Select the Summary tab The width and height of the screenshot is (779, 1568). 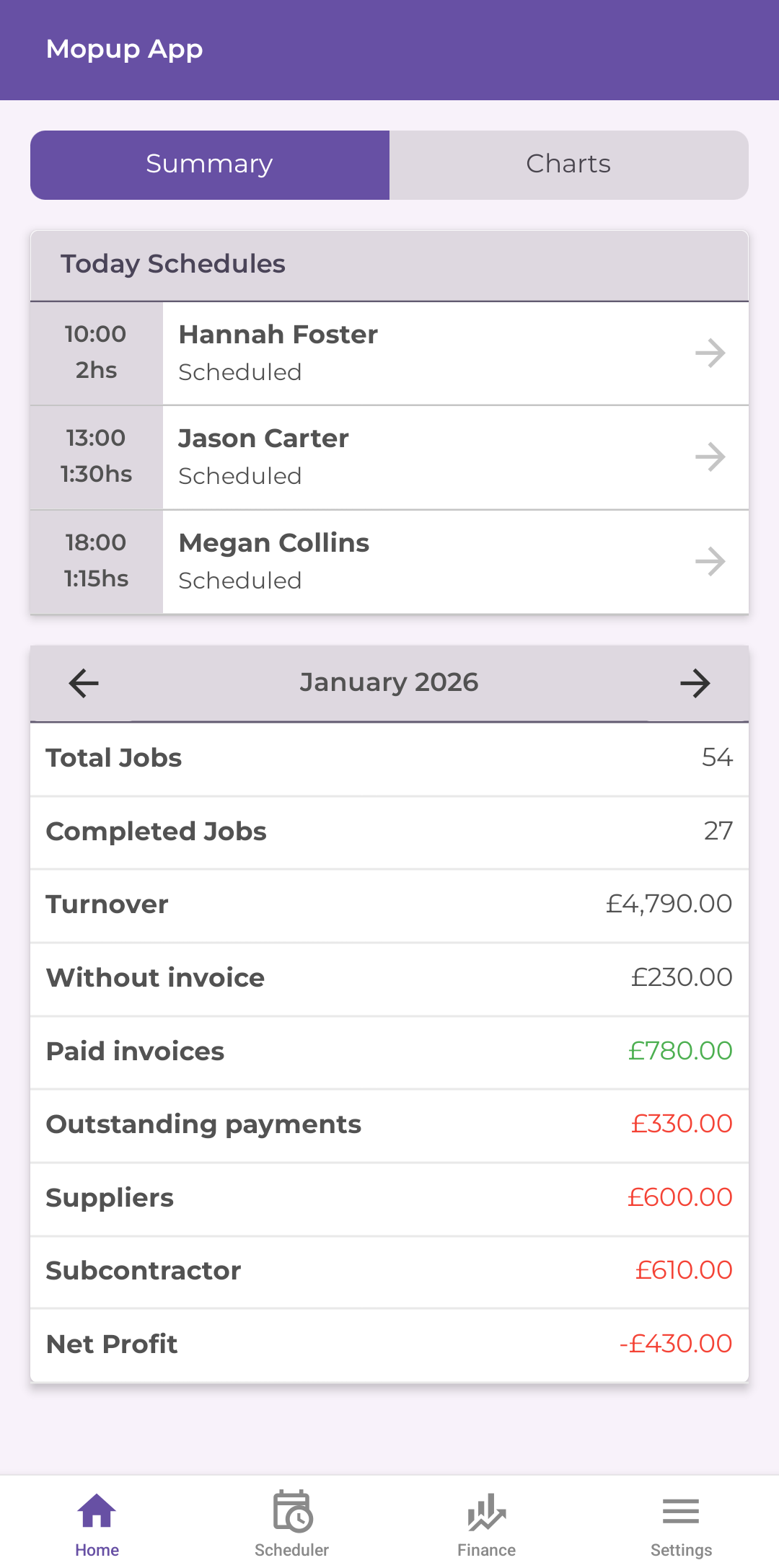click(209, 164)
